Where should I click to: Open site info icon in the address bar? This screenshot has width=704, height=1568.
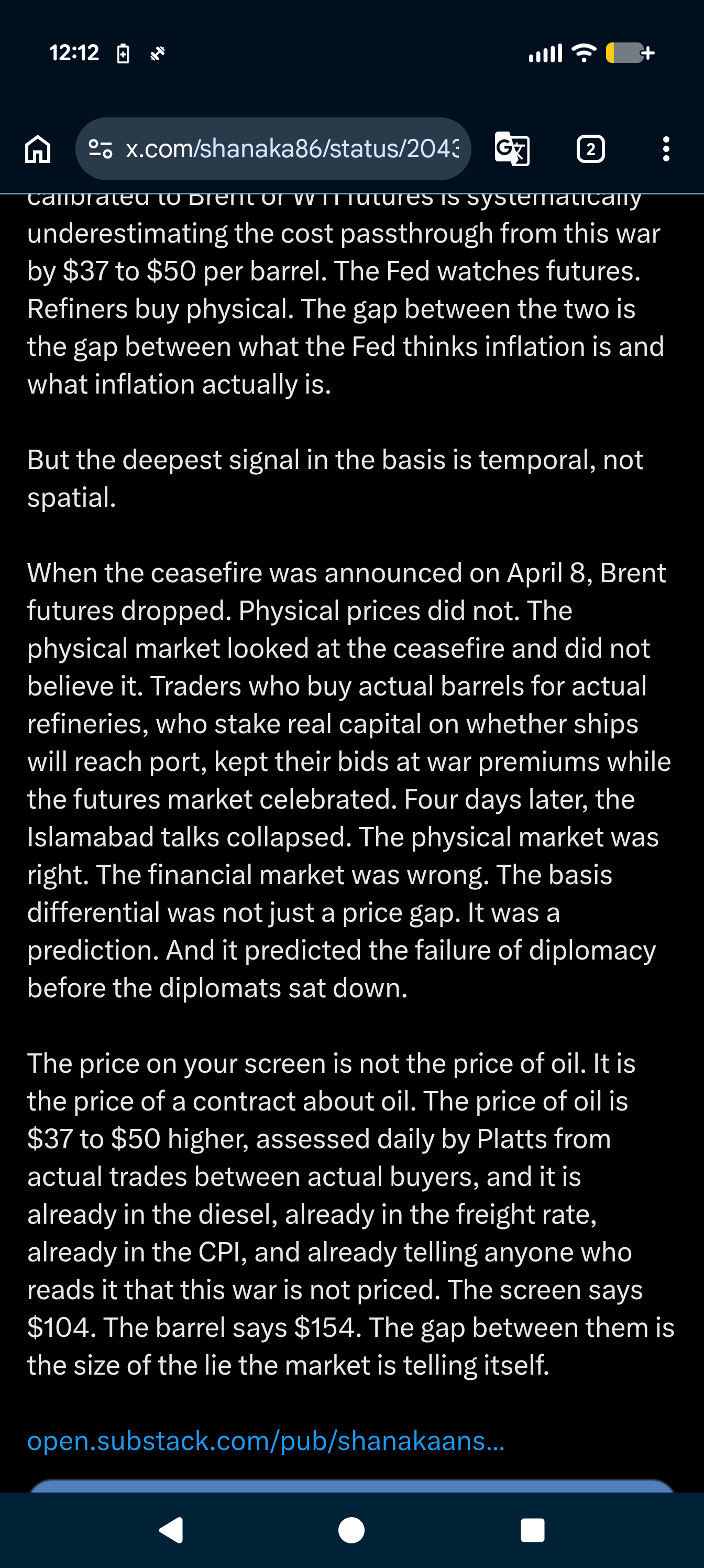pos(101,148)
